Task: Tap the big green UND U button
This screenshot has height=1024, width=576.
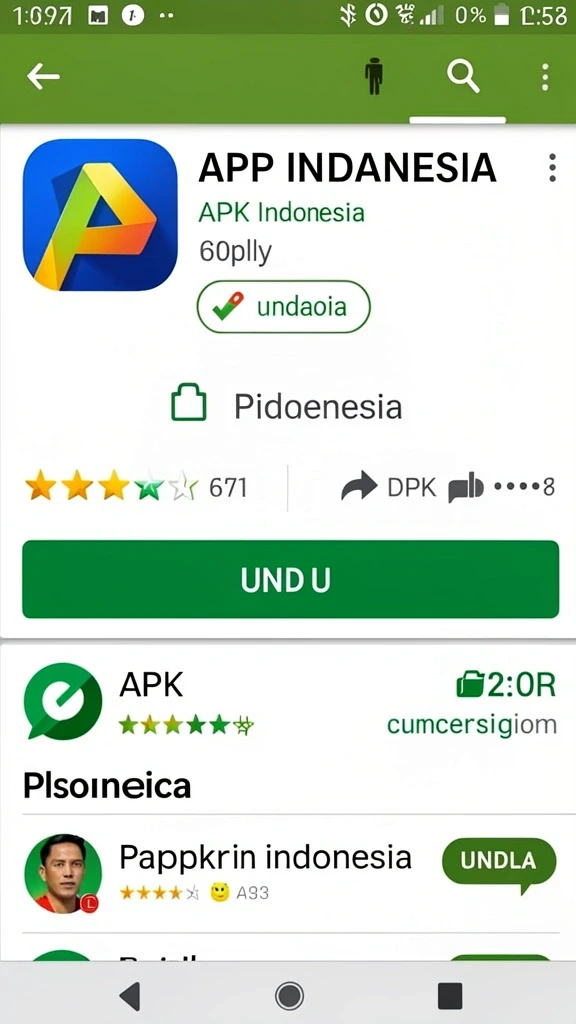Action: (x=291, y=579)
